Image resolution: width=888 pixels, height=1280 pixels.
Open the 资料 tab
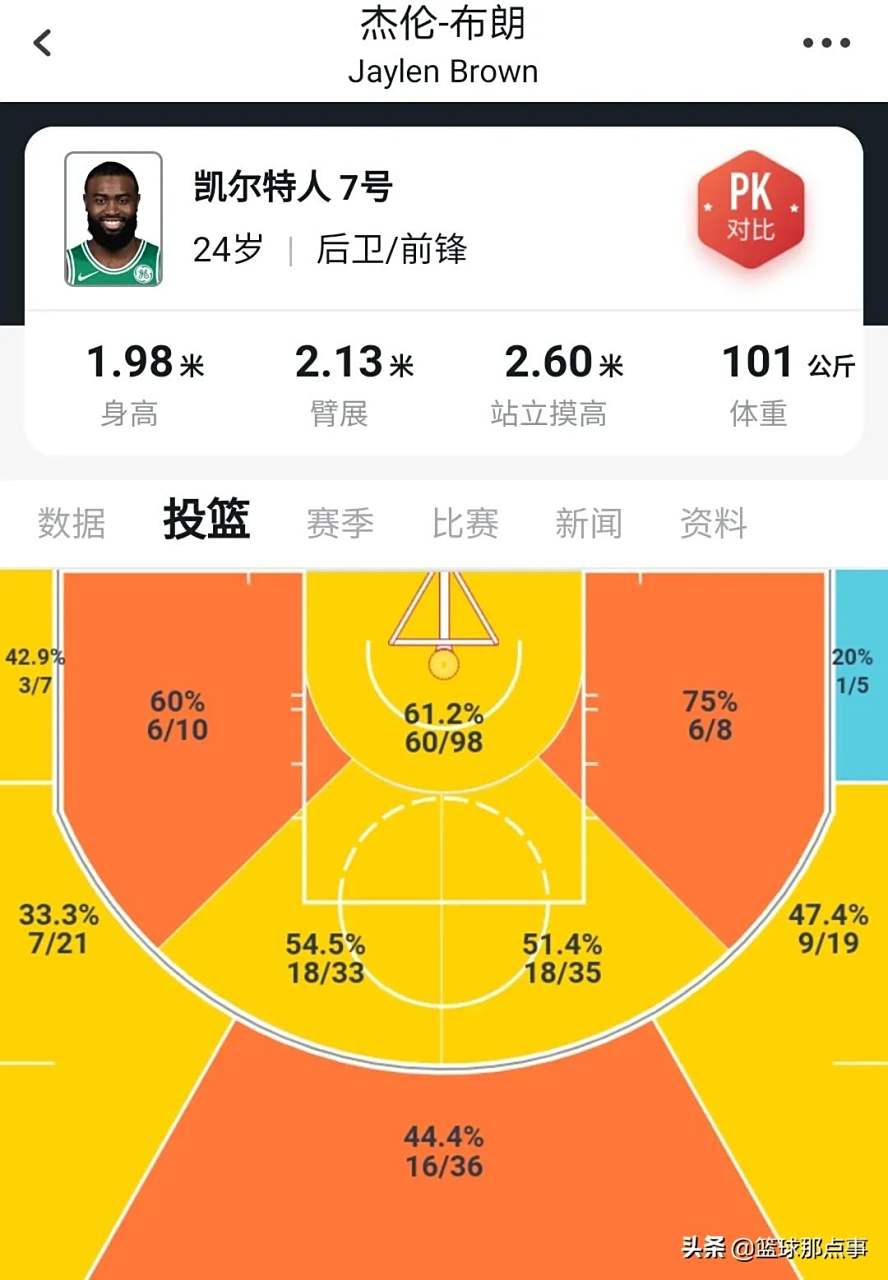(714, 523)
